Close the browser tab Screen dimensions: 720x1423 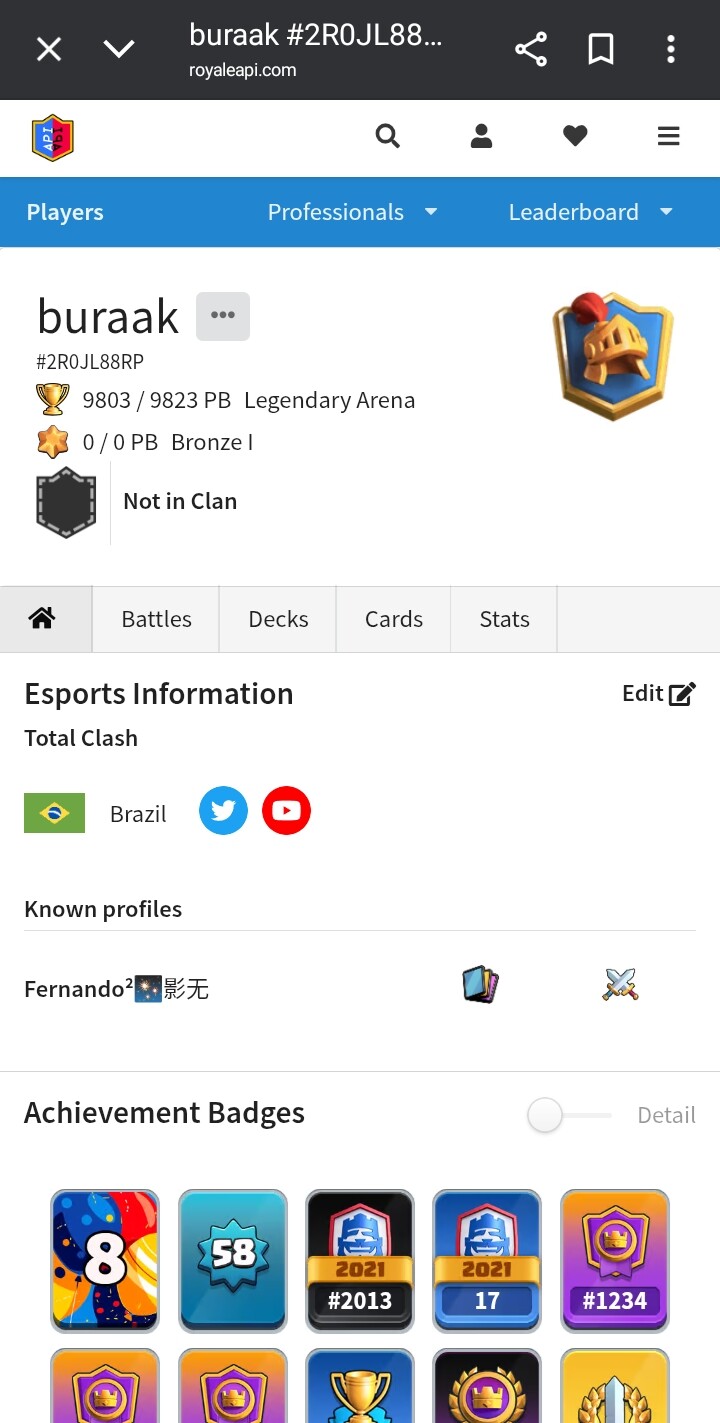49,49
